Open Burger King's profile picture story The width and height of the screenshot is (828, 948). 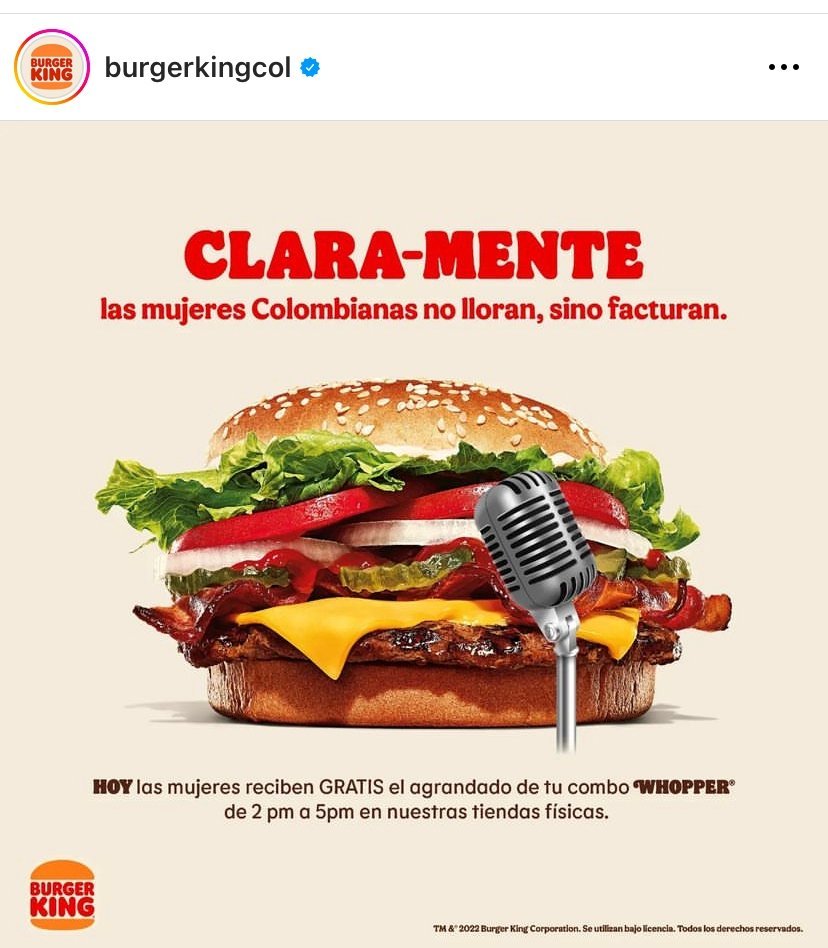click(52, 68)
